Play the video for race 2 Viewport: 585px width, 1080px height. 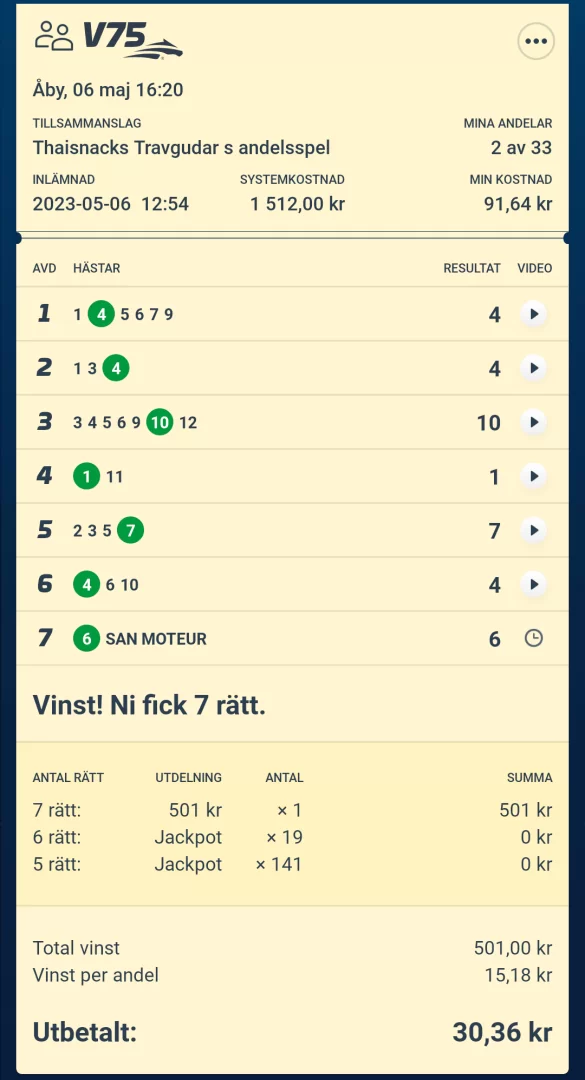(x=533, y=368)
